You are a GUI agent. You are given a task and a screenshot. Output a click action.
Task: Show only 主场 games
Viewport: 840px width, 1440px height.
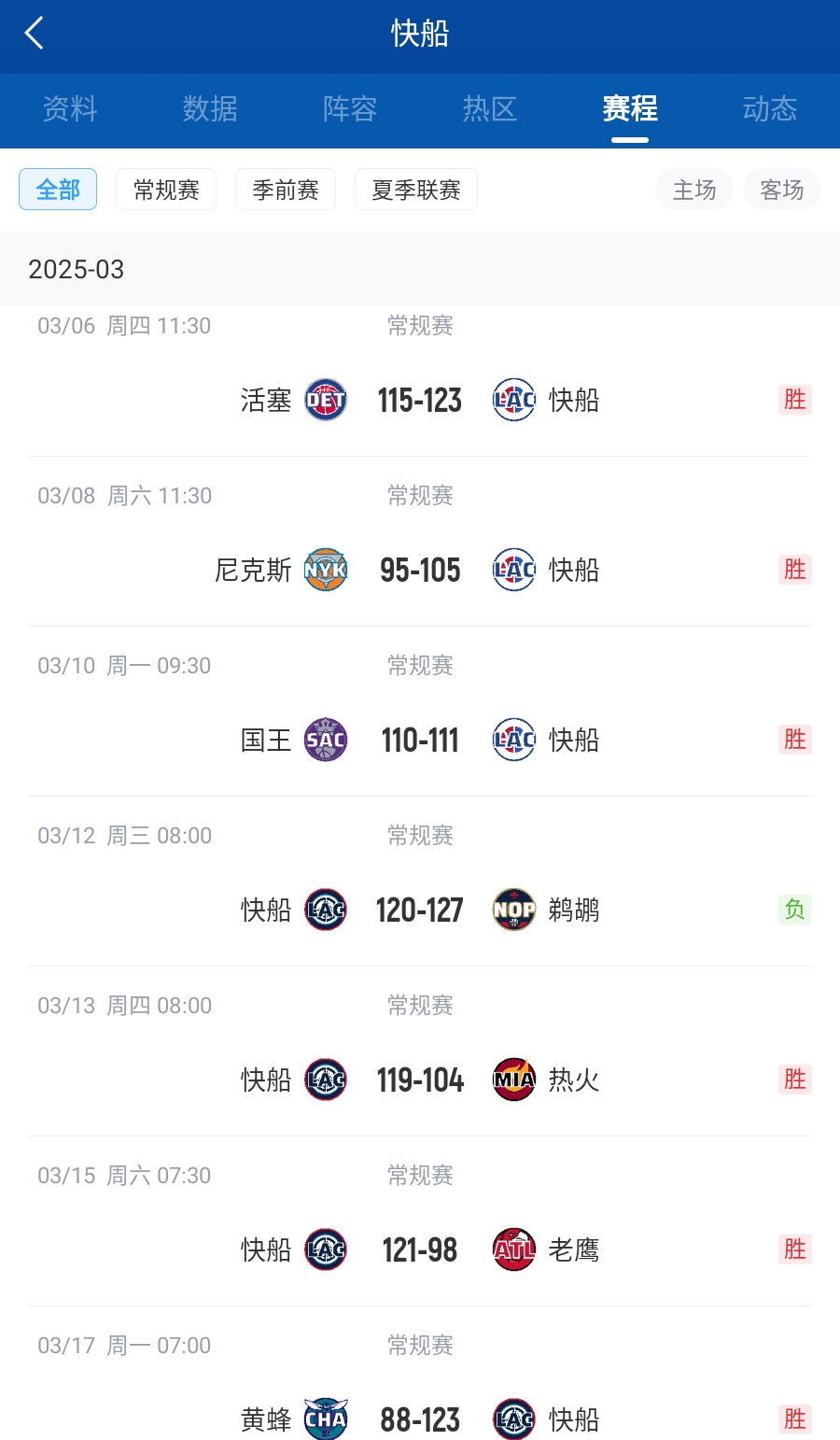click(694, 190)
